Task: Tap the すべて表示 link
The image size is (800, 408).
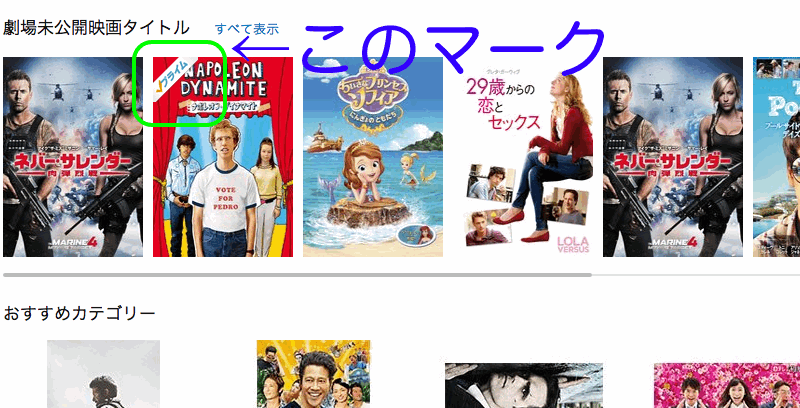Action: (x=246, y=30)
